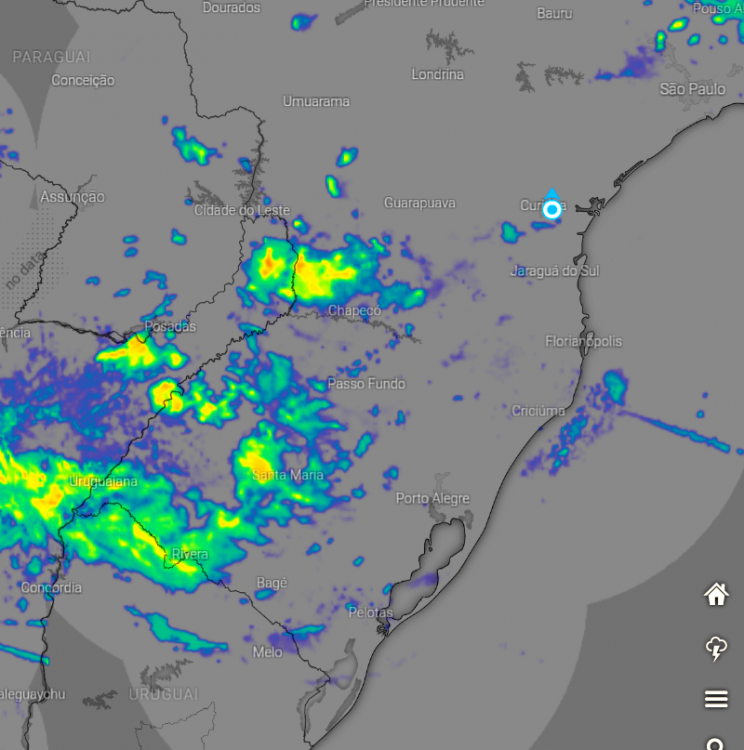This screenshot has height=750, width=744.
Task: Select the blue location marker near Curitiba
Action: pyautogui.click(x=552, y=208)
